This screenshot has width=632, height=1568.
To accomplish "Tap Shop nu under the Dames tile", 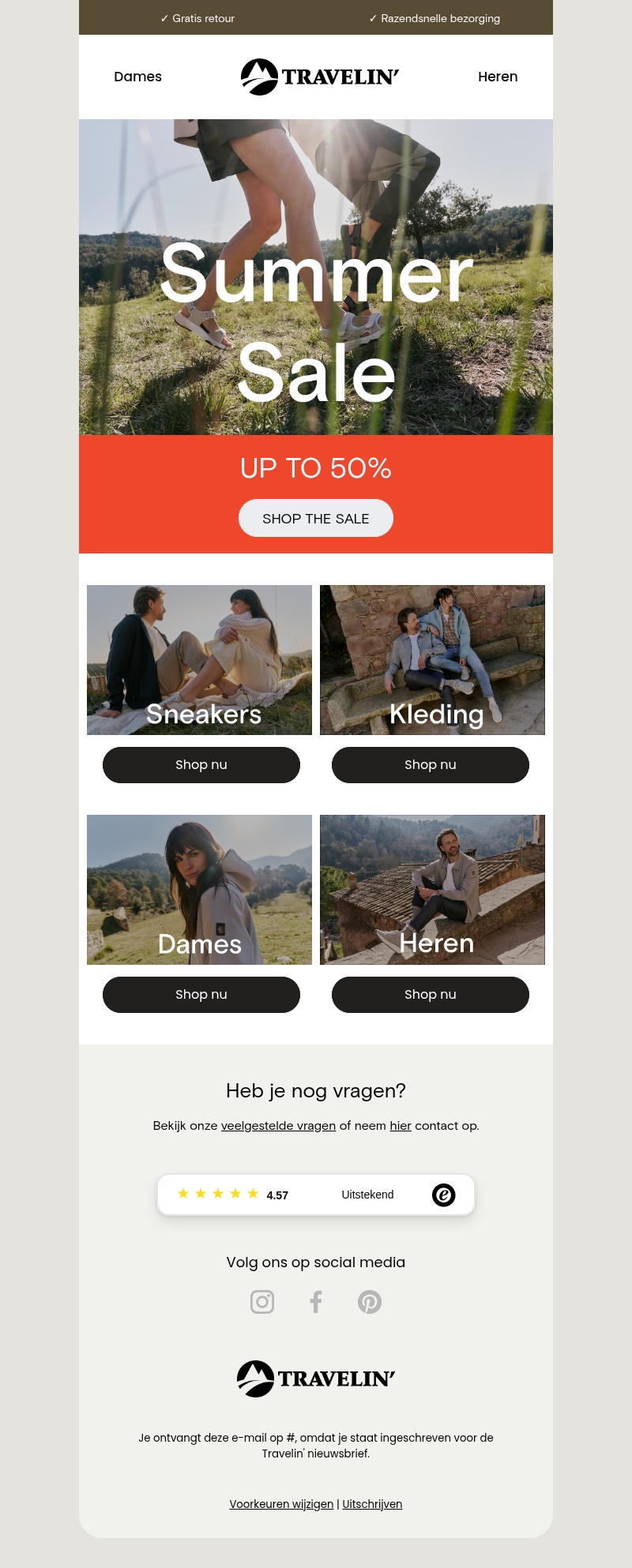I will click(201, 995).
